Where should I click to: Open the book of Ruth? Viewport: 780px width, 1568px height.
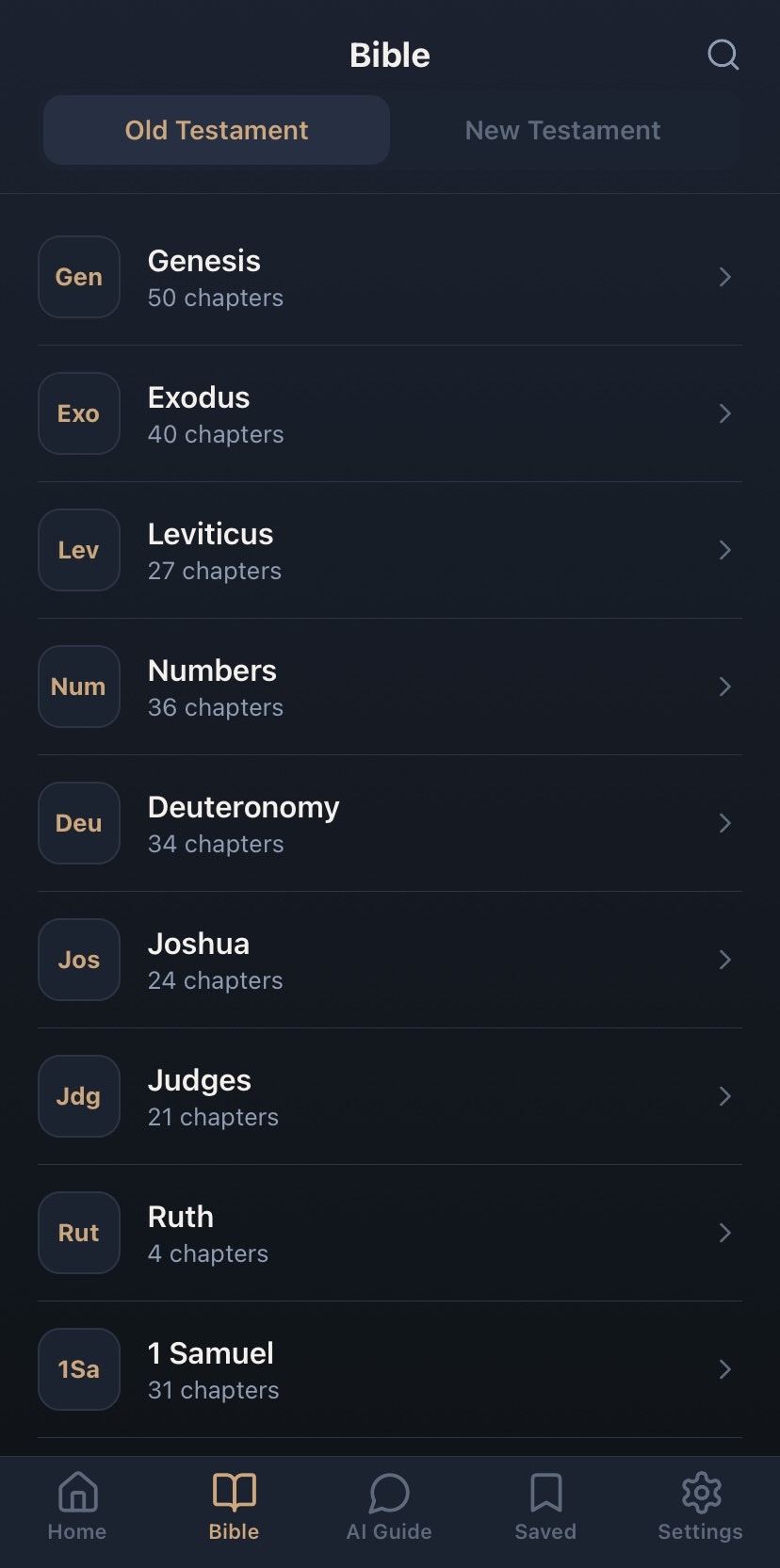pos(390,1233)
